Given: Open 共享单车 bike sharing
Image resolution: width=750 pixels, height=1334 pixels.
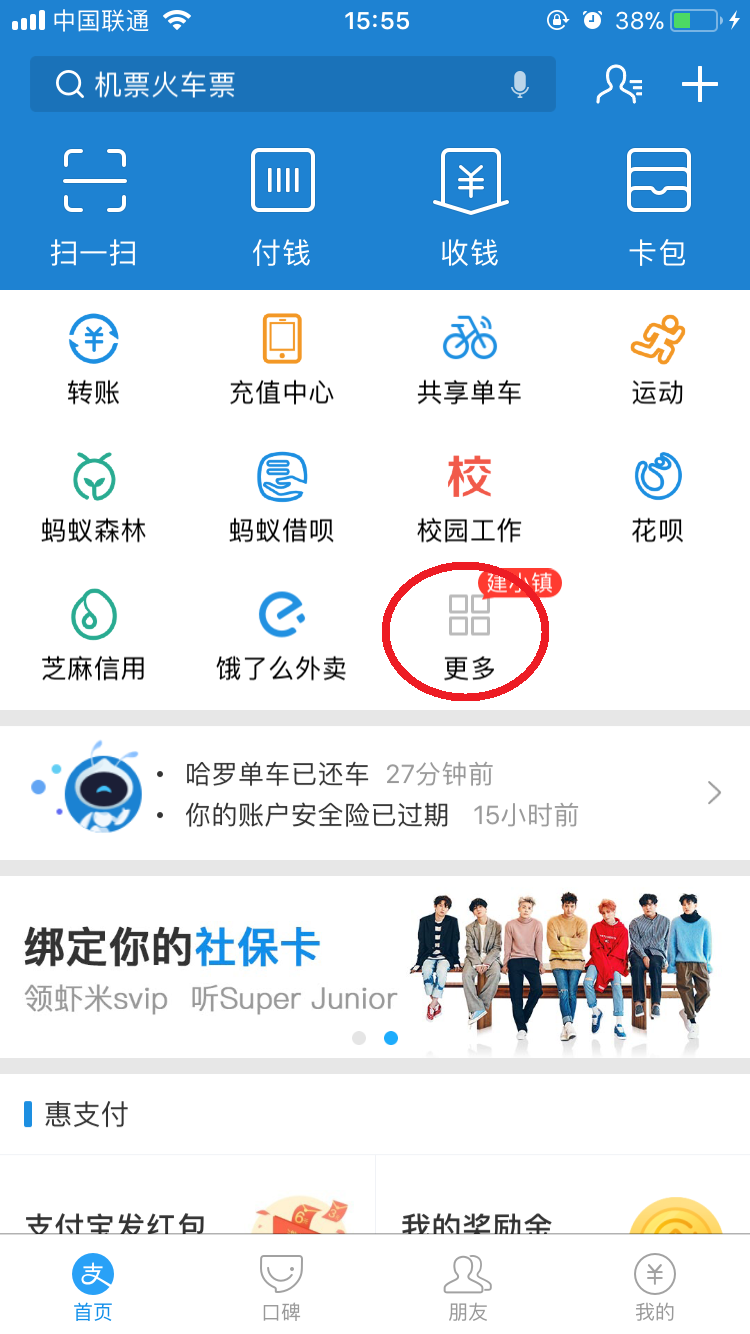Looking at the screenshot, I should tap(470, 358).
